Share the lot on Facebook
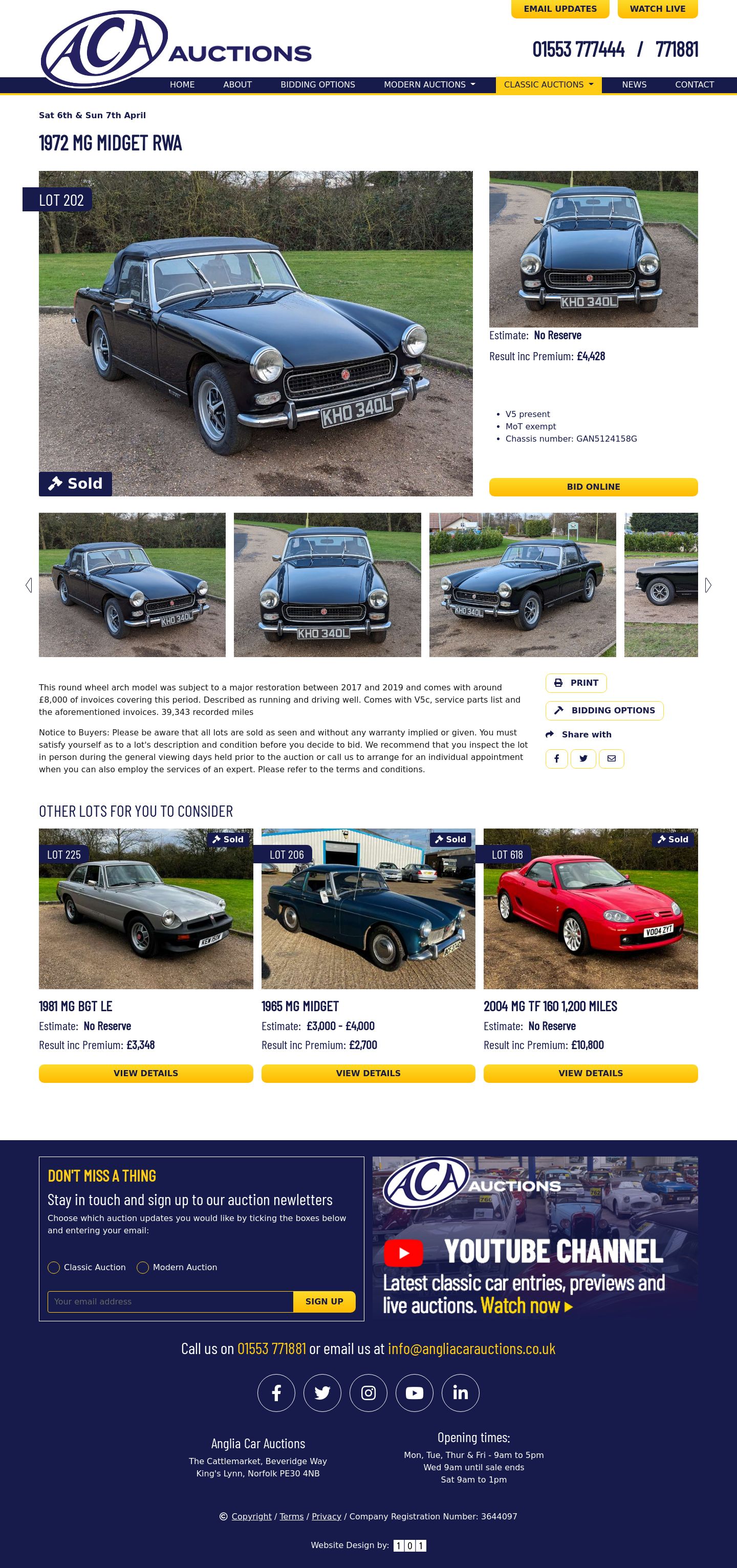 pyautogui.click(x=556, y=758)
